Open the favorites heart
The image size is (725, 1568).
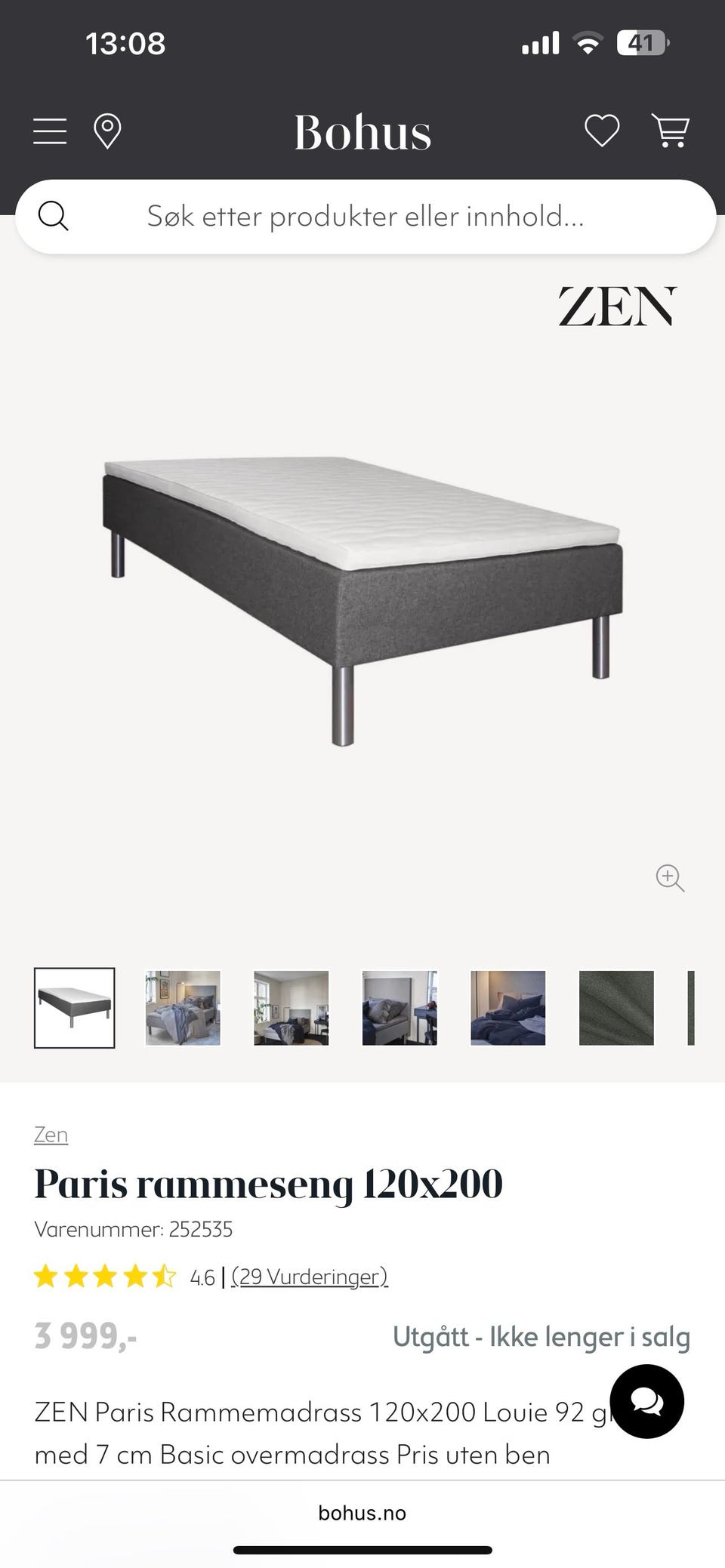click(602, 131)
